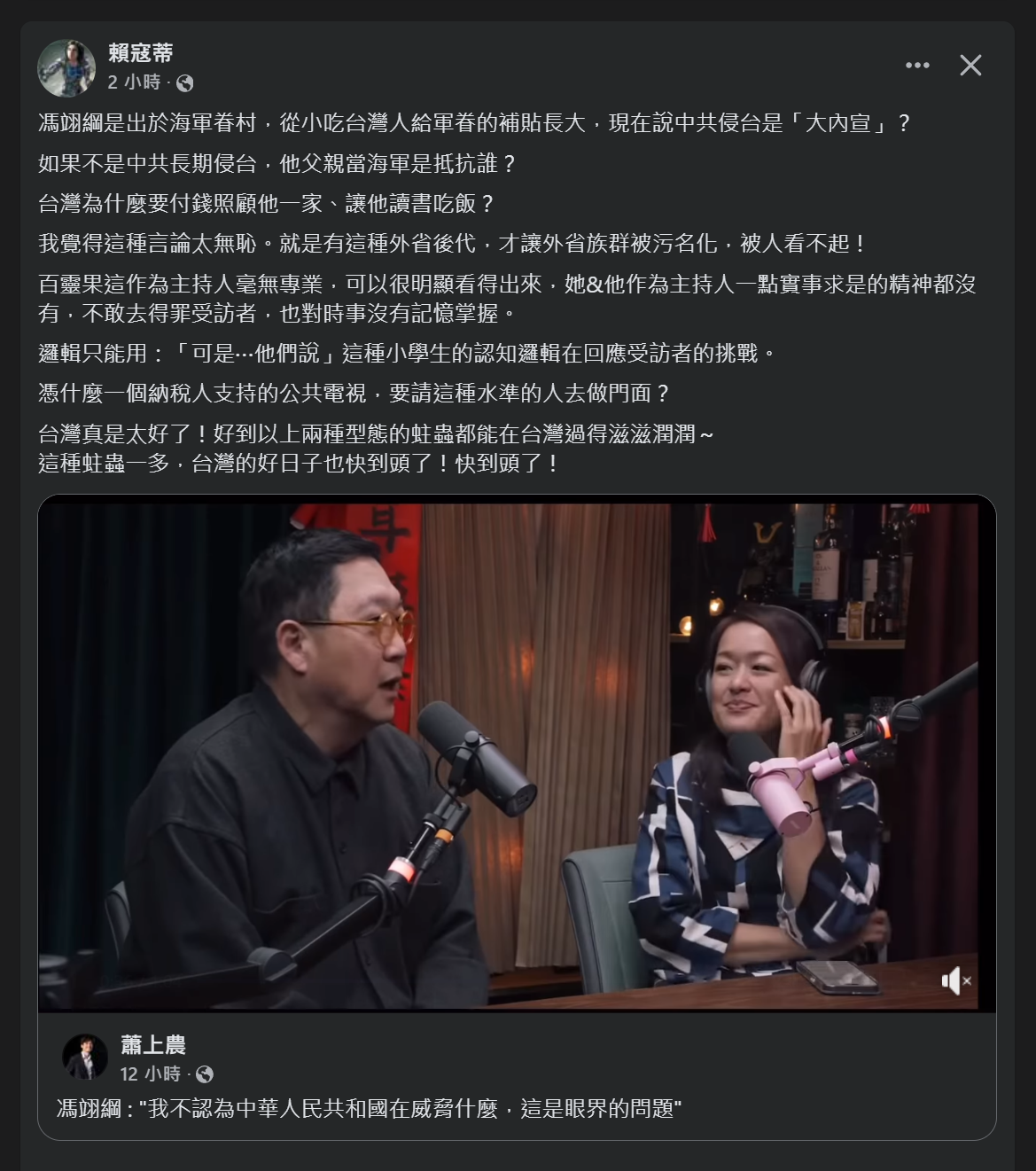
Task: Close the post with the X button
Action: 970,66
